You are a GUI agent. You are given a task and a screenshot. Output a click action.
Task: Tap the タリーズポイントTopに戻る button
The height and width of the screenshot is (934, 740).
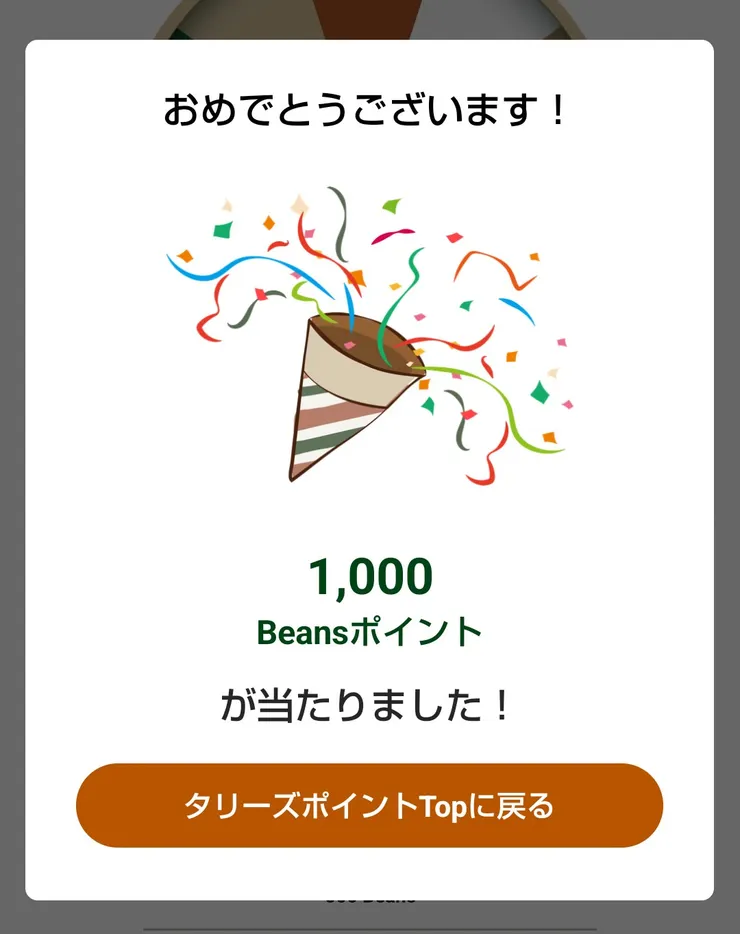tap(370, 804)
